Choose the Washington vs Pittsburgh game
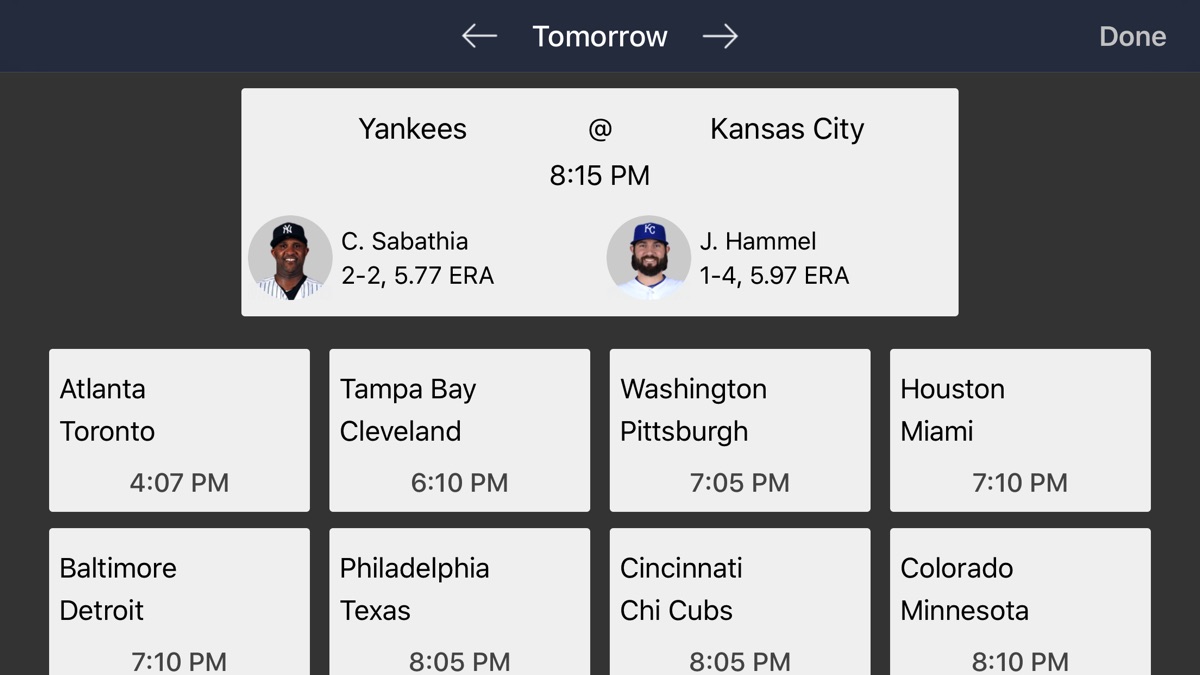 (739, 430)
